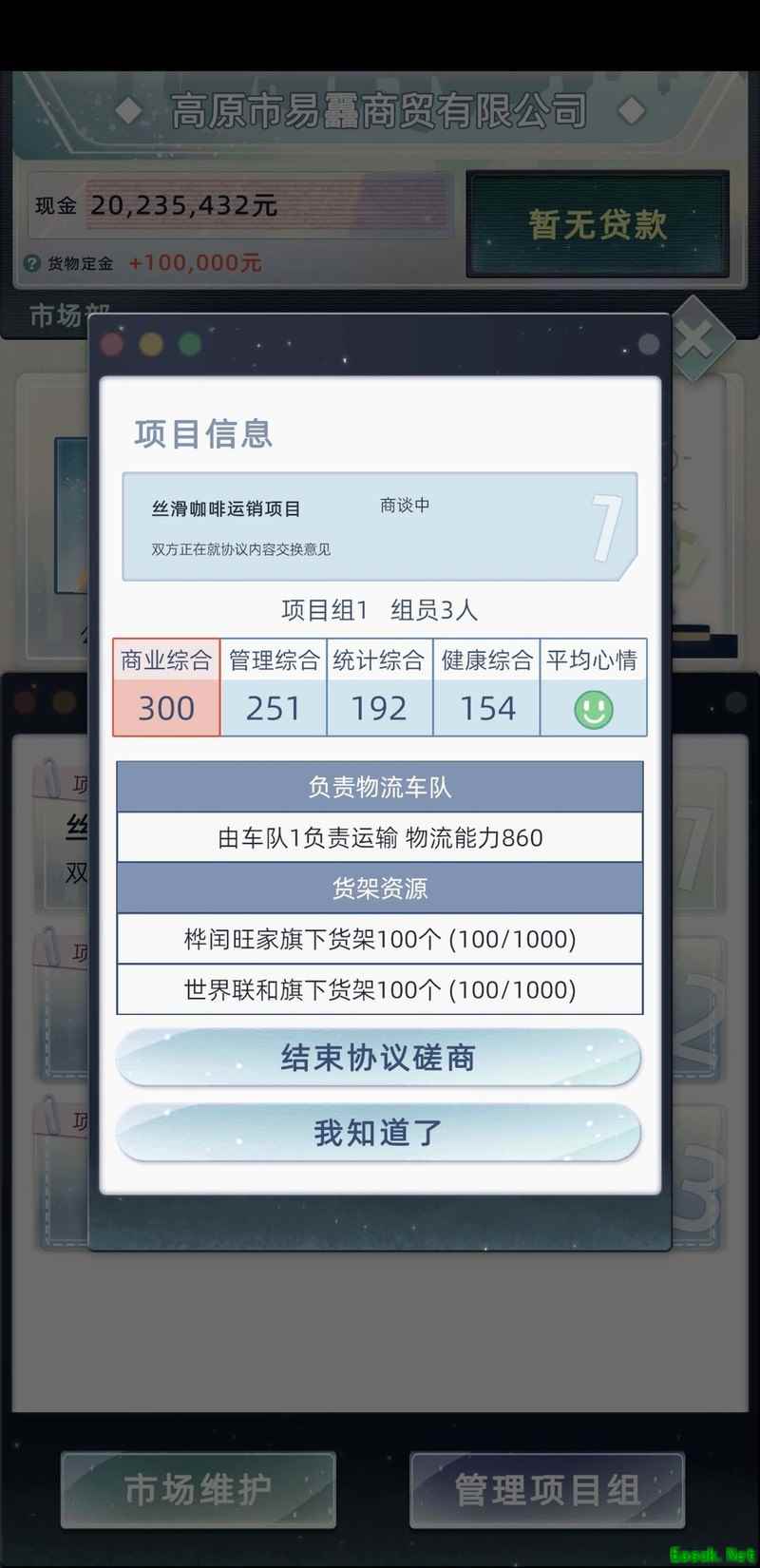
Task: Tap the 结束协议磋商 button
Action: tap(378, 1058)
